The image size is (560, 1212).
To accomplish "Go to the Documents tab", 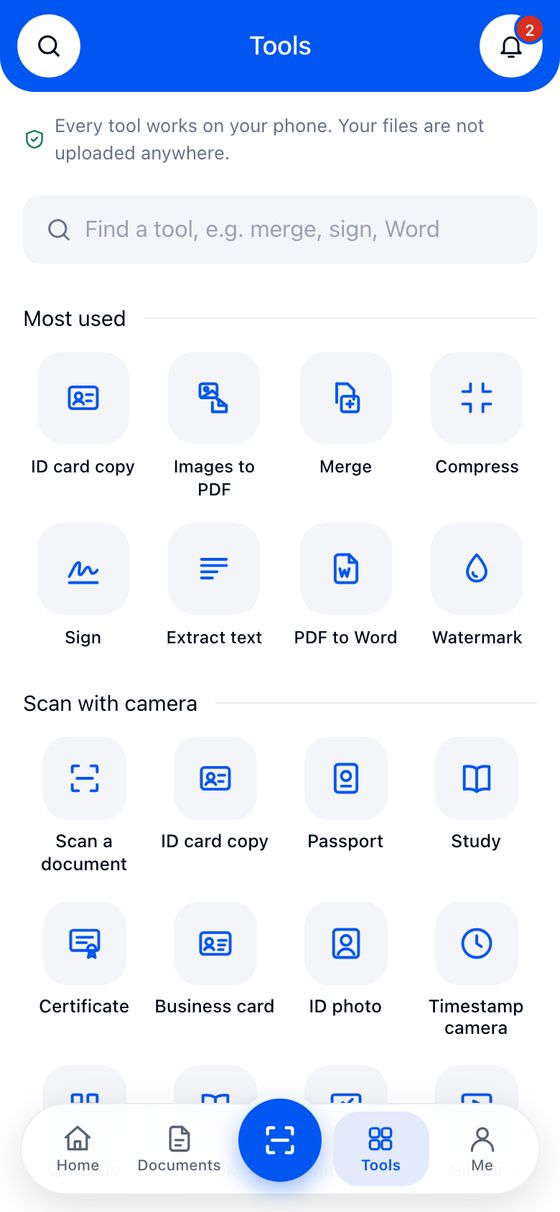I will (x=179, y=1149).
